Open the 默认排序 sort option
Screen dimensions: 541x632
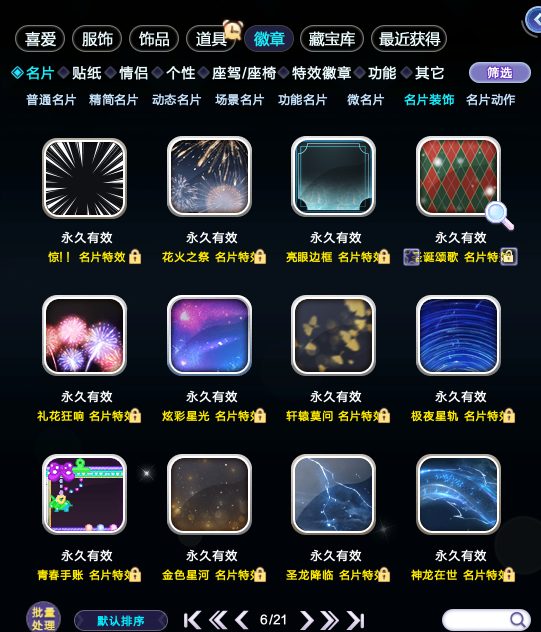click(121, 621)
